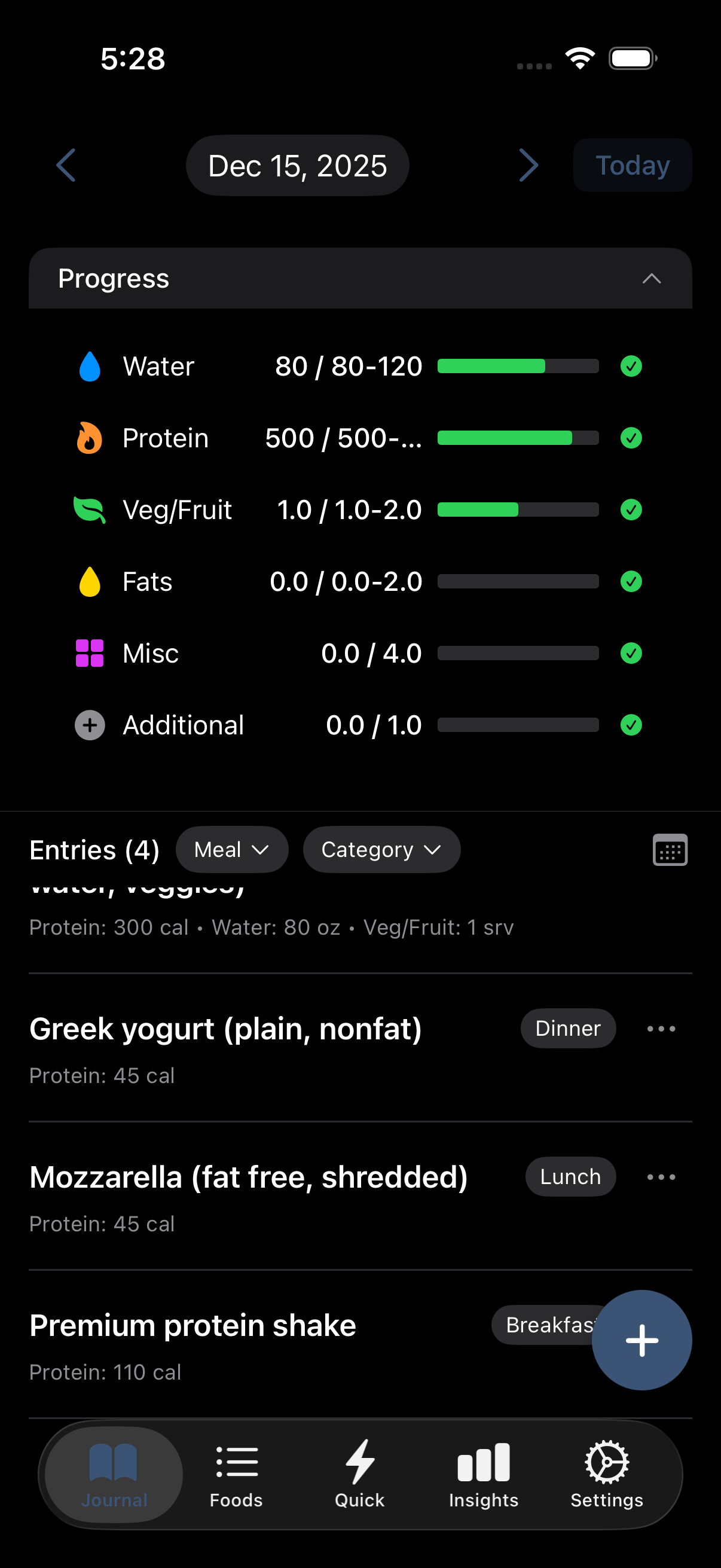Tap the Additional plus icon
The width and height of the screenshot is (721, 1568).
point(90,725)
